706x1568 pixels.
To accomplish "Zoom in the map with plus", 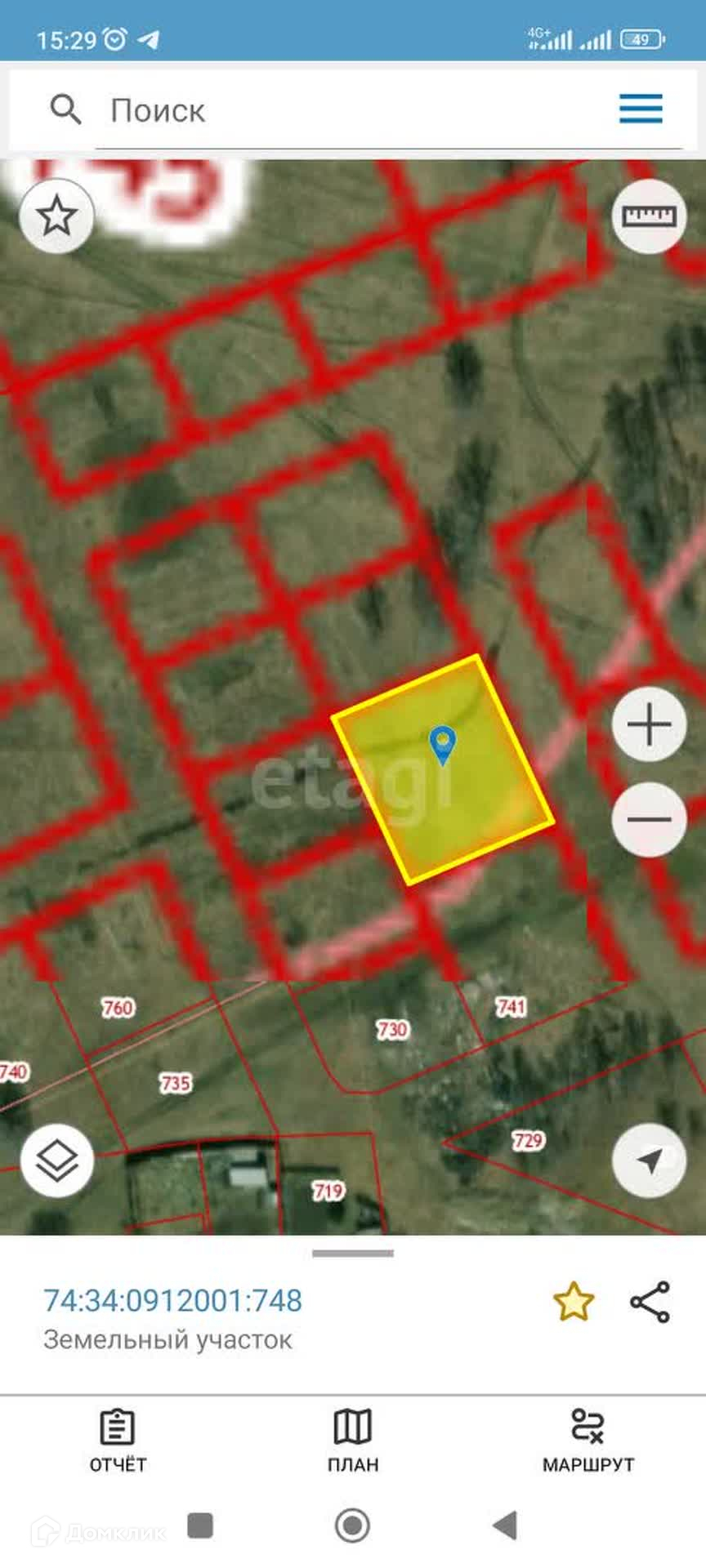I will (649, 724).
